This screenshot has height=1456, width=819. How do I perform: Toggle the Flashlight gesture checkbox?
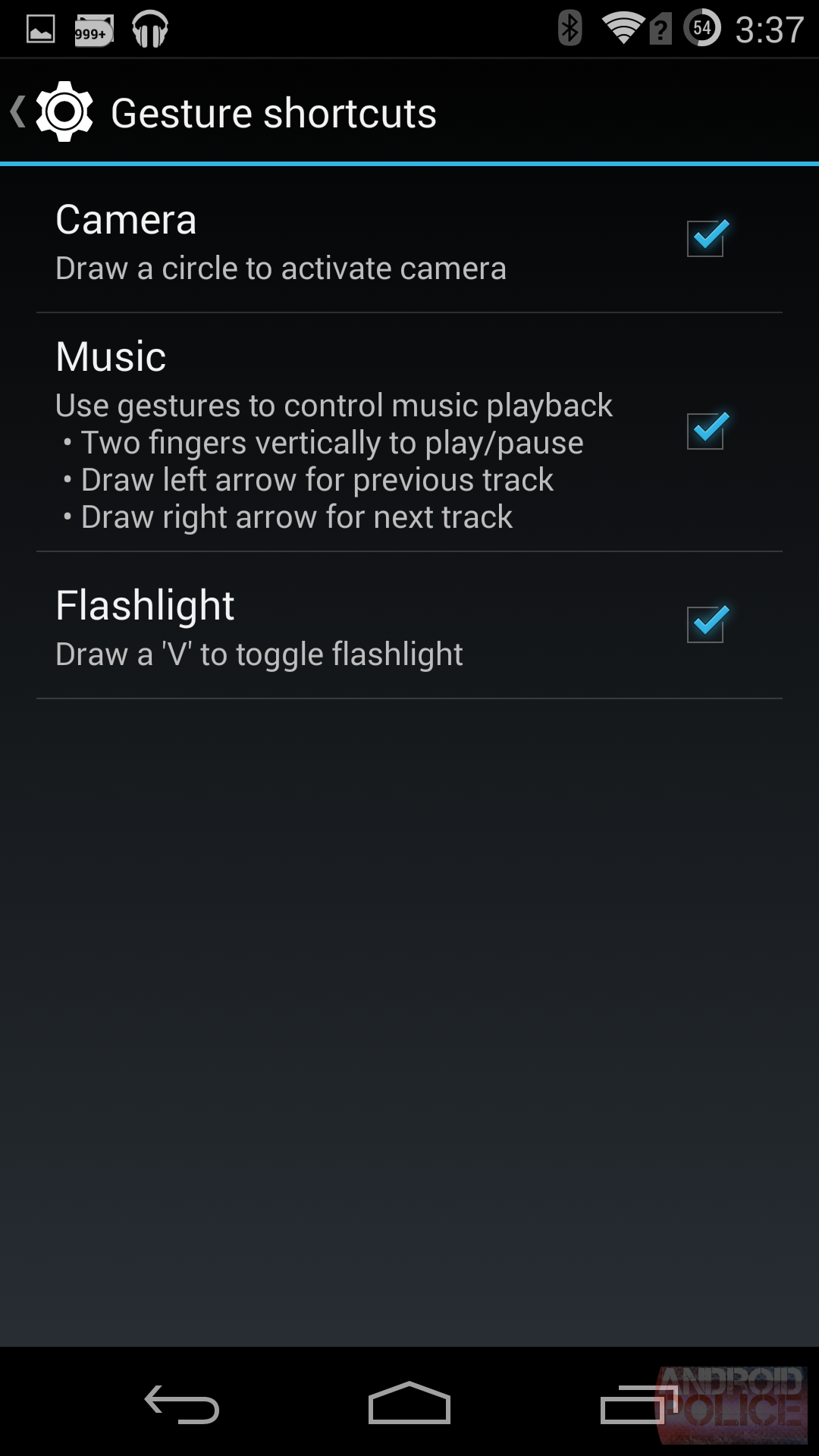pos(705,623)
